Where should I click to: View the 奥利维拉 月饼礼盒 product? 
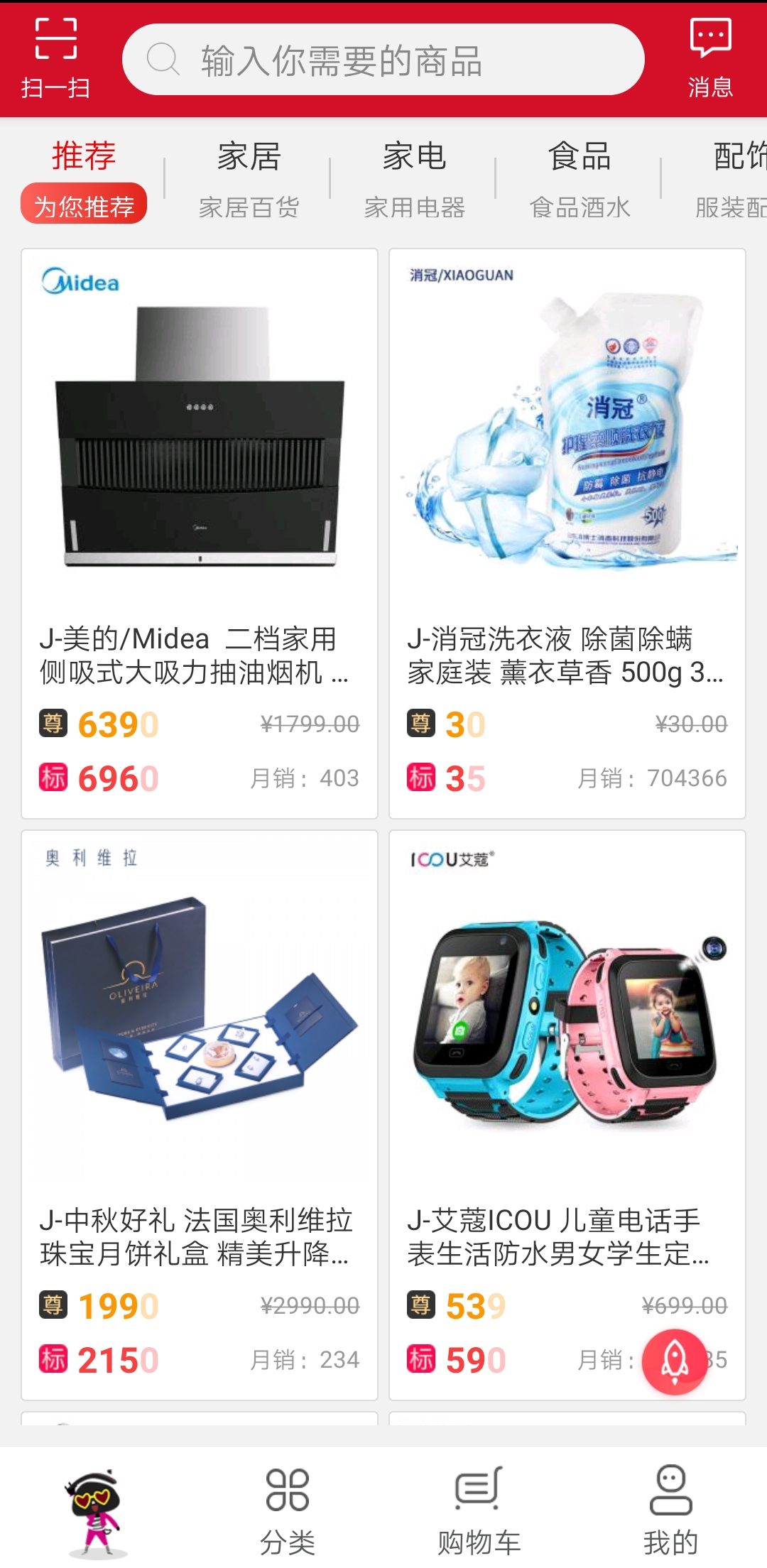(200, 1115)
